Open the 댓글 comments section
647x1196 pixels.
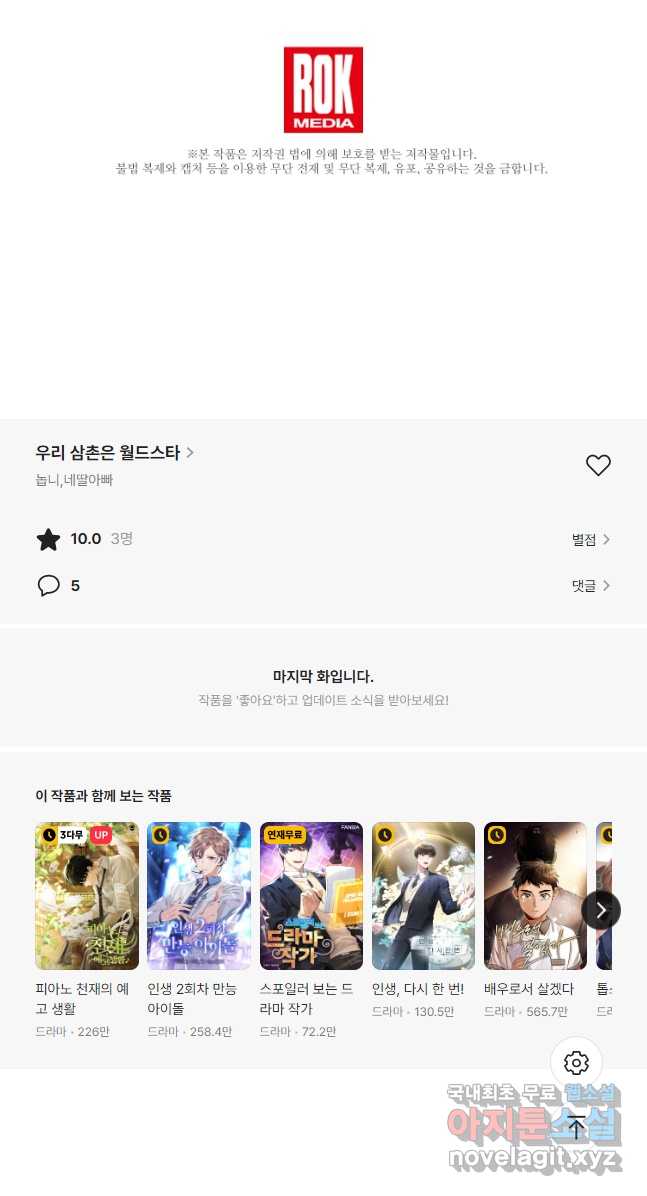(x=591, y=586)
